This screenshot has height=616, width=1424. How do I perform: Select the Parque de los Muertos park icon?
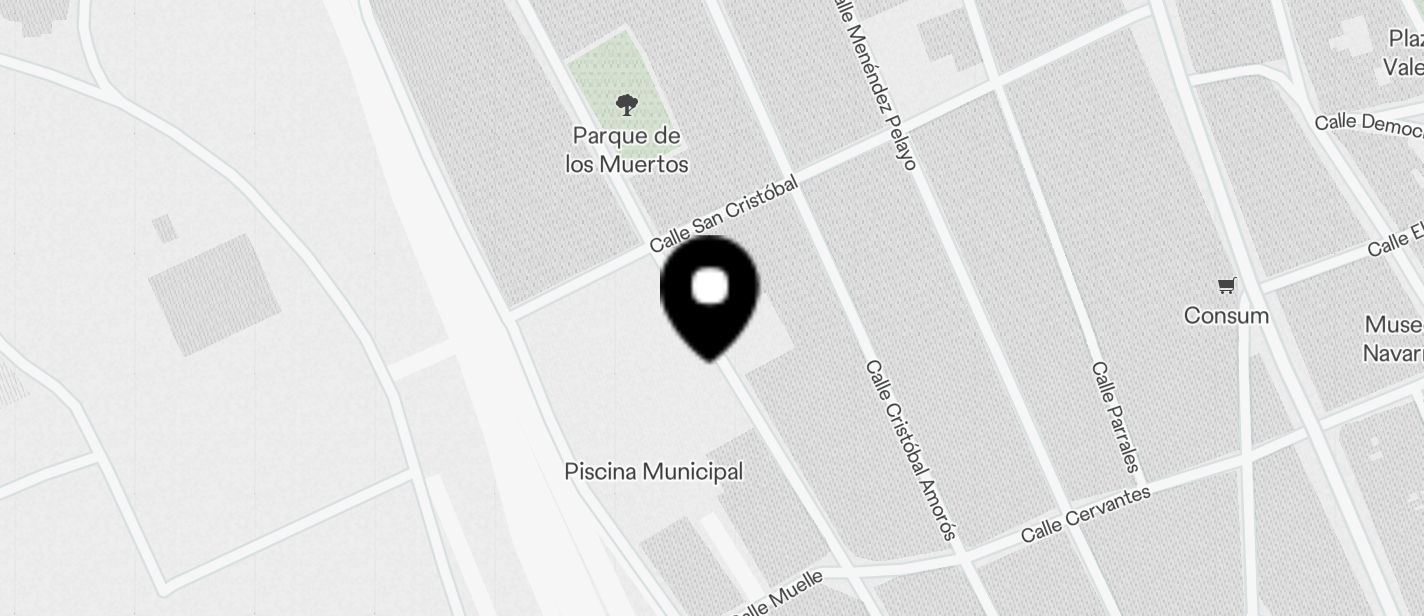(627, 105)
